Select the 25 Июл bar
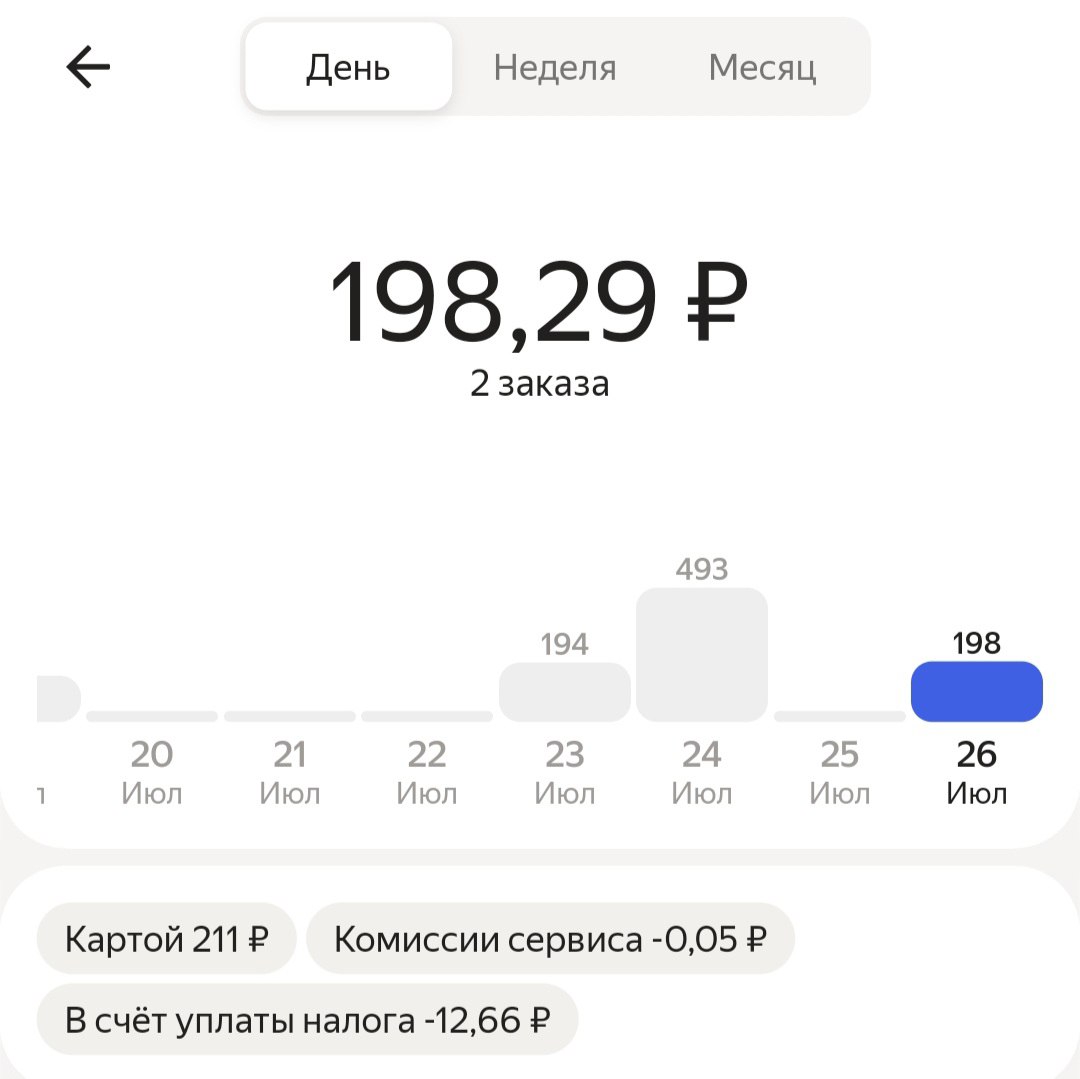This screenshot has height=1079, width=1080. (840, 716)
